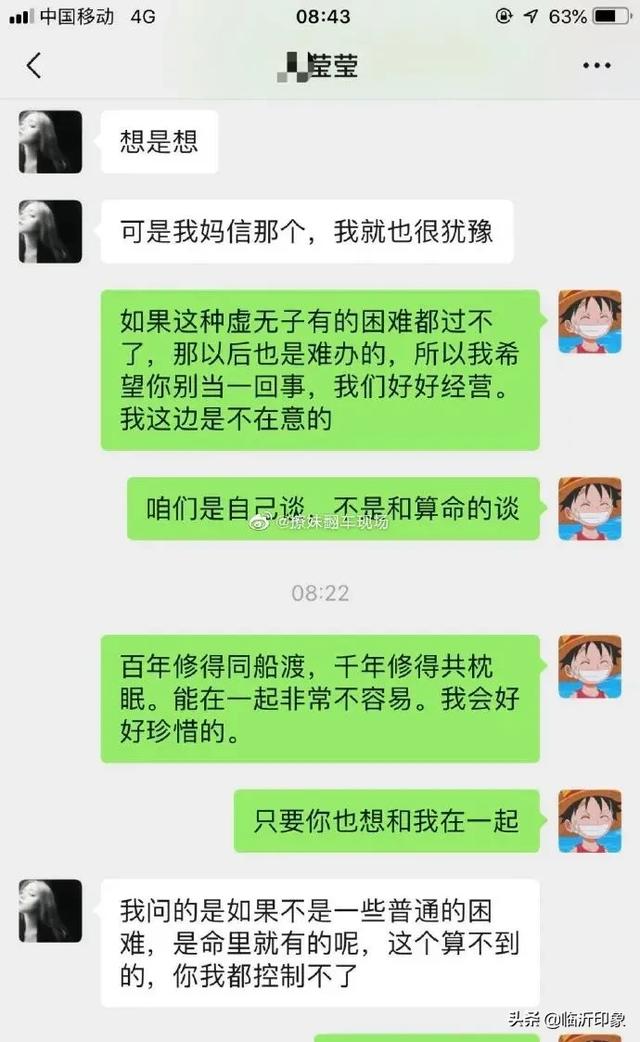Open contact's avatar beside "想是想"
This screenshot has height=1042, width=640.
50,141
